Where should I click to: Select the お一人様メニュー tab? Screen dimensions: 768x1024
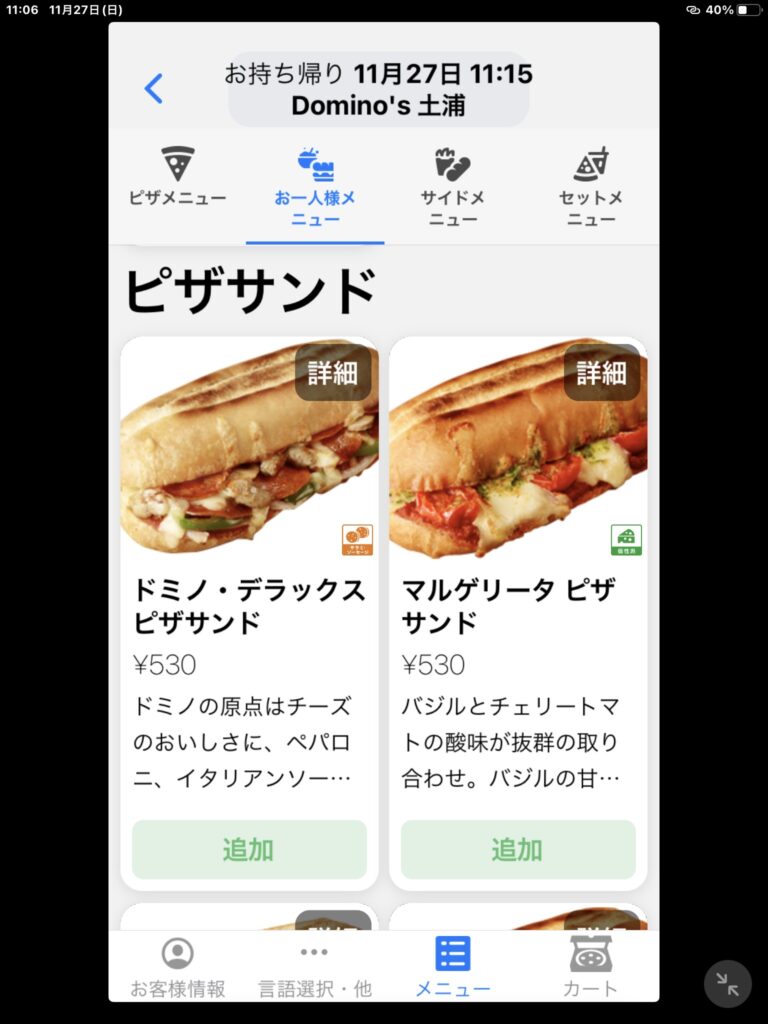315,185
